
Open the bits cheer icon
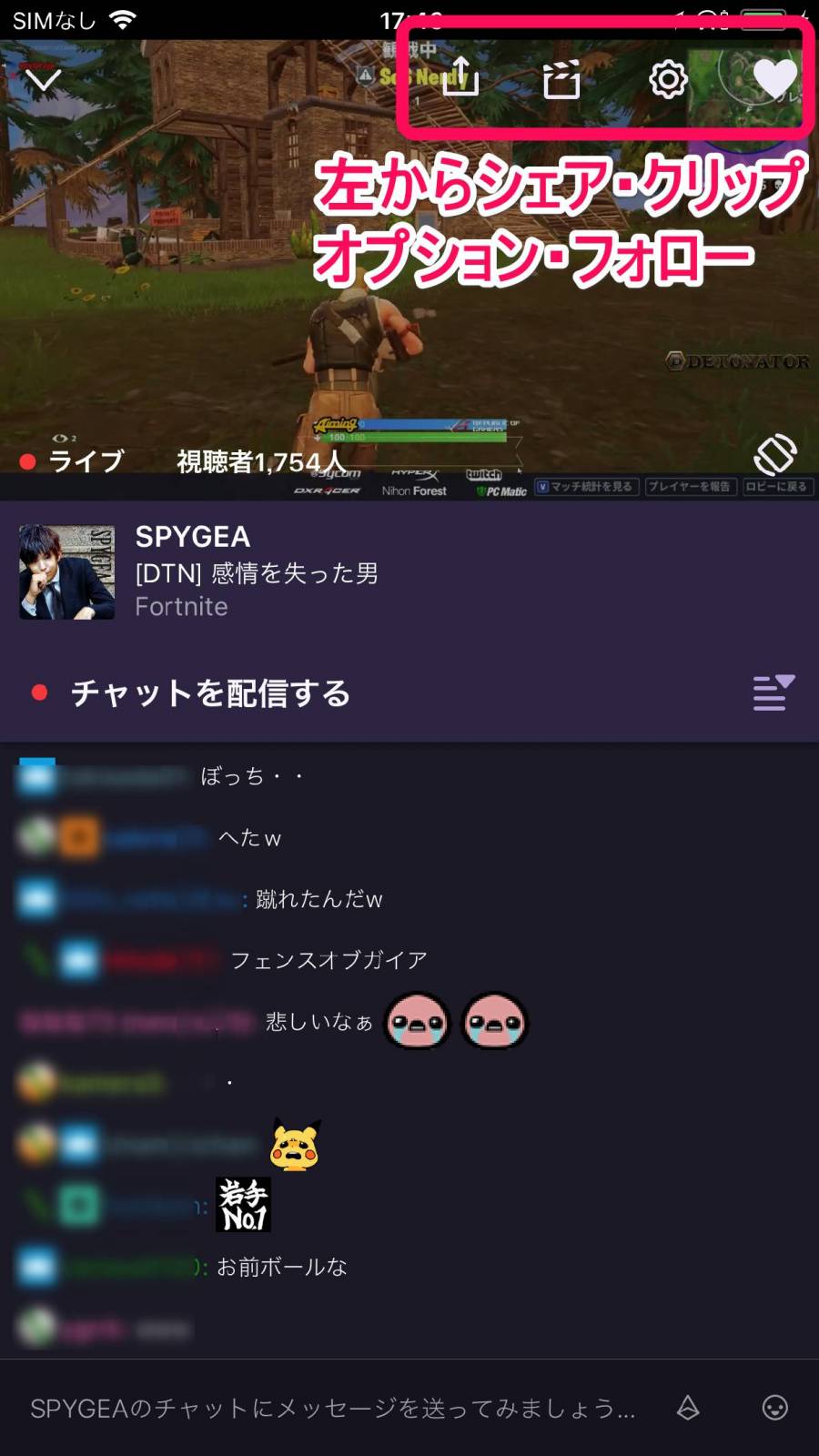[688, 1408]
